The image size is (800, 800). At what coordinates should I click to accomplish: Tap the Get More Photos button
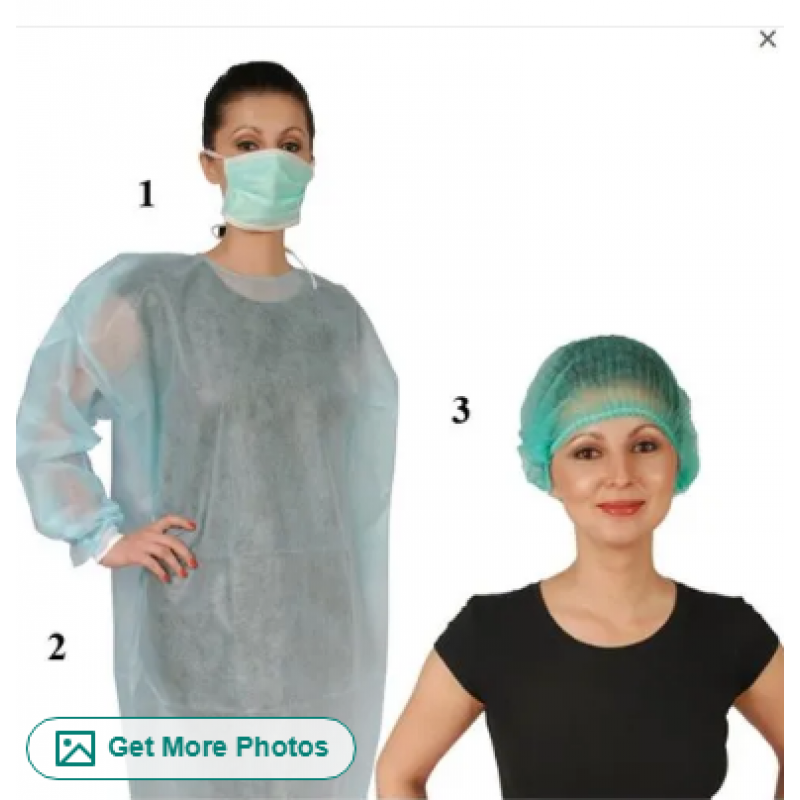tap(191, 747)
